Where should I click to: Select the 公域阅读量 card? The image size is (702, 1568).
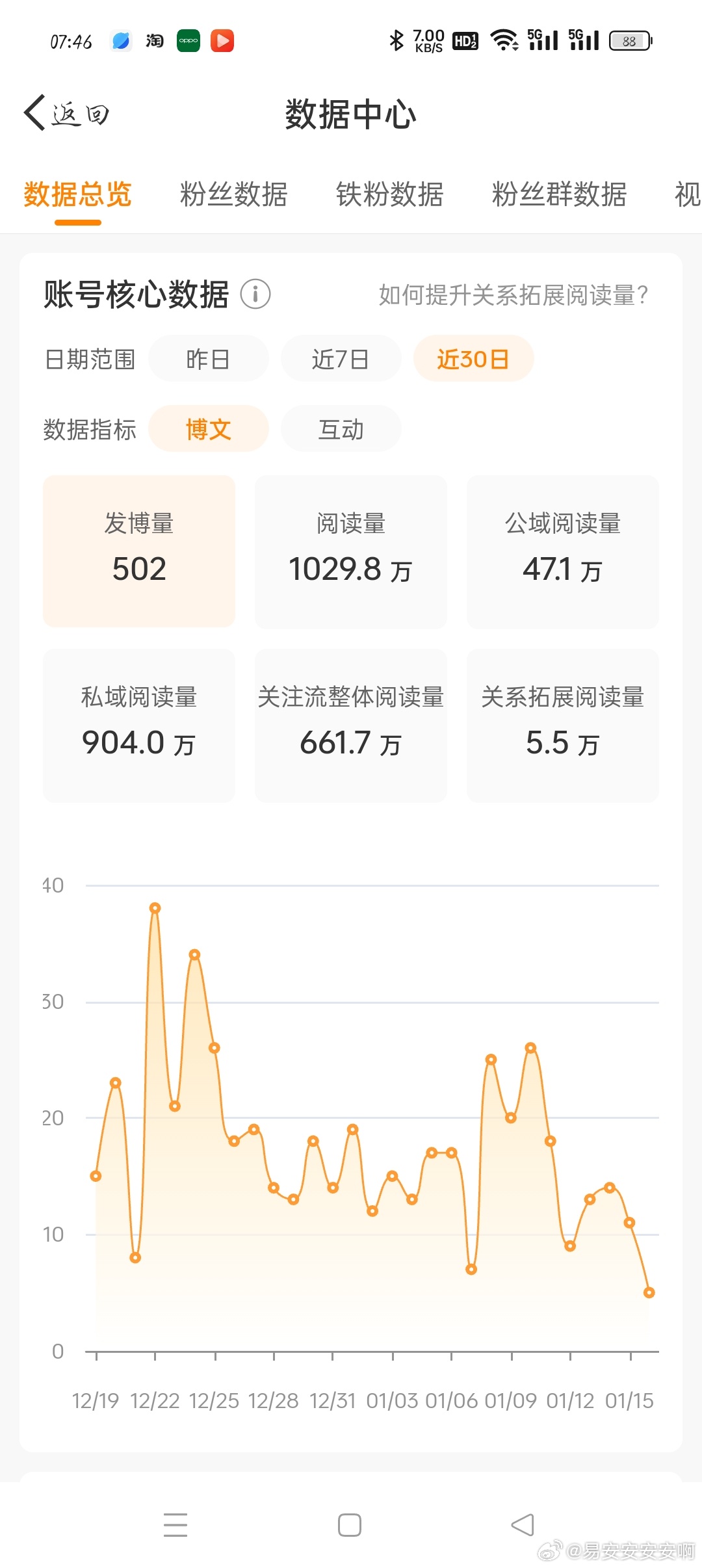(x=563, y=551)
